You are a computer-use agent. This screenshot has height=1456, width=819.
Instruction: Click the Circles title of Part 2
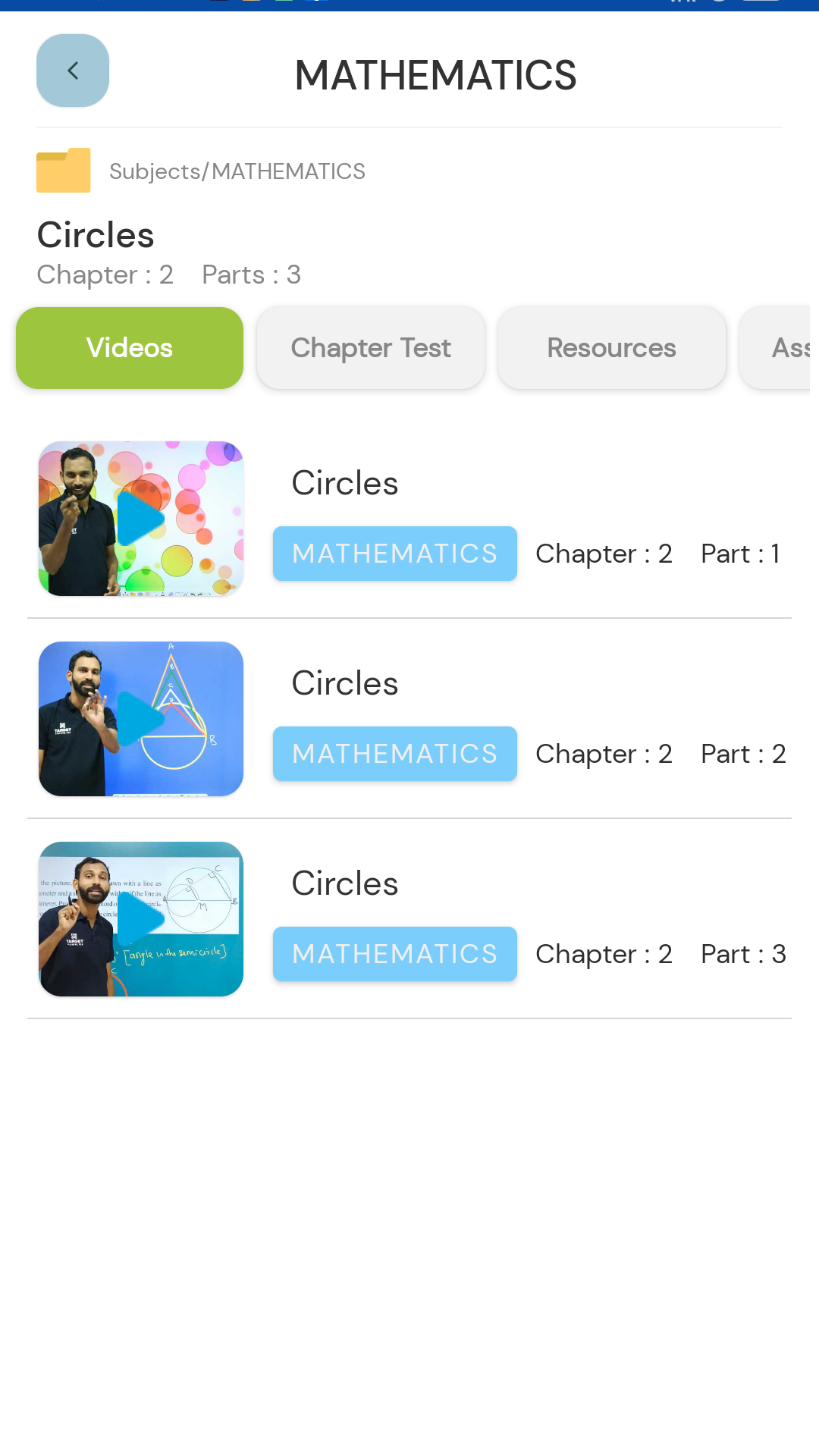[344, 682]
